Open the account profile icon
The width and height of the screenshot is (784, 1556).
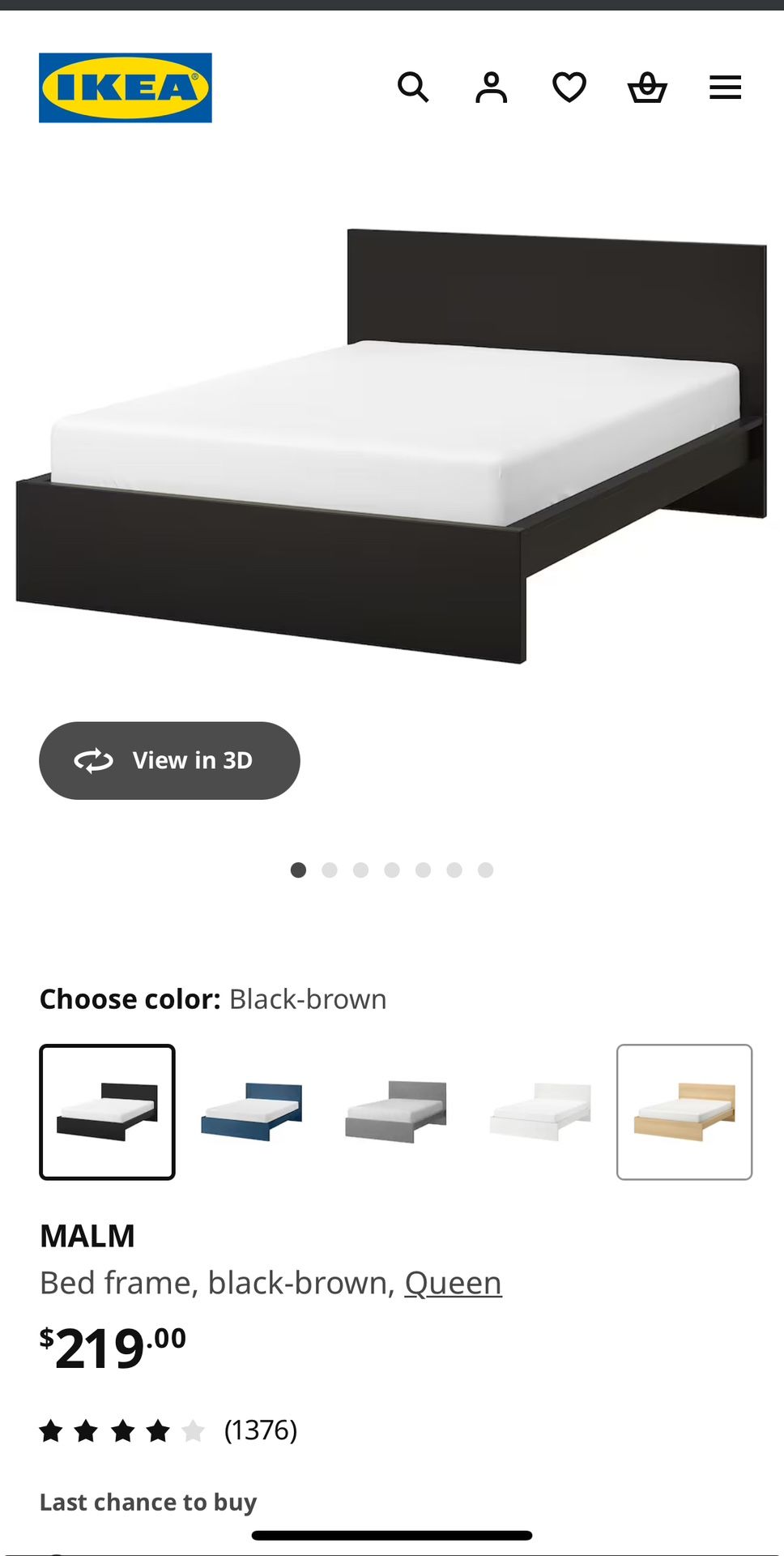pyautogui.click(x=491, y=87)
